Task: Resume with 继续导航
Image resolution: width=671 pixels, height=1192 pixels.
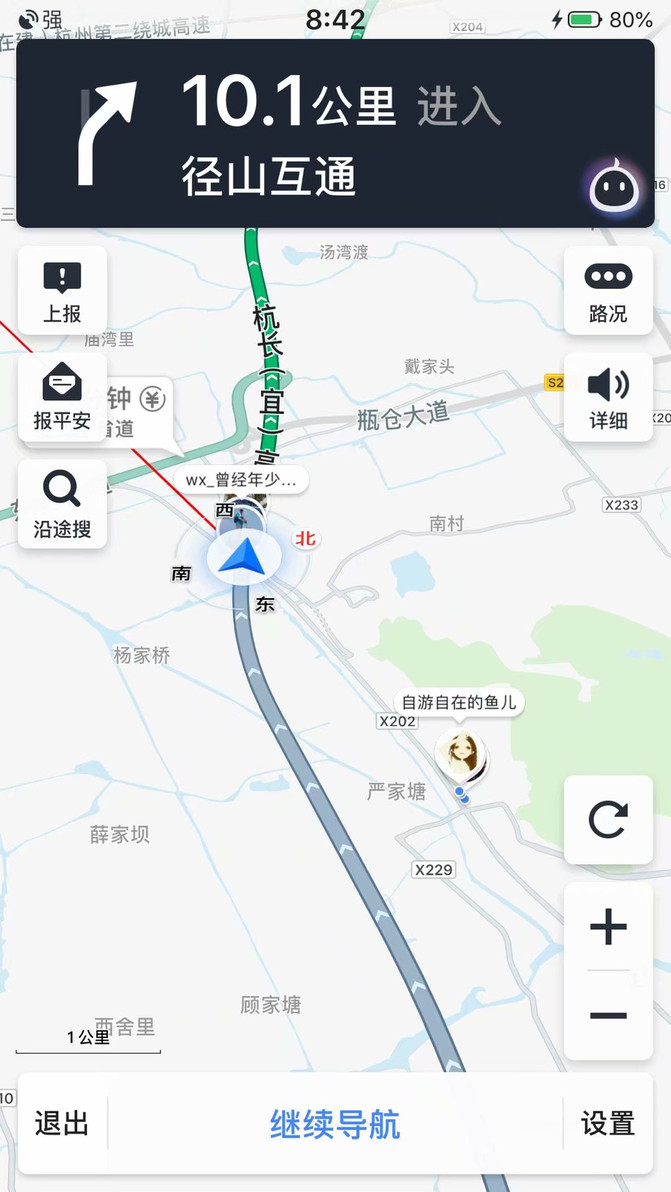Action: point(335,1123)
